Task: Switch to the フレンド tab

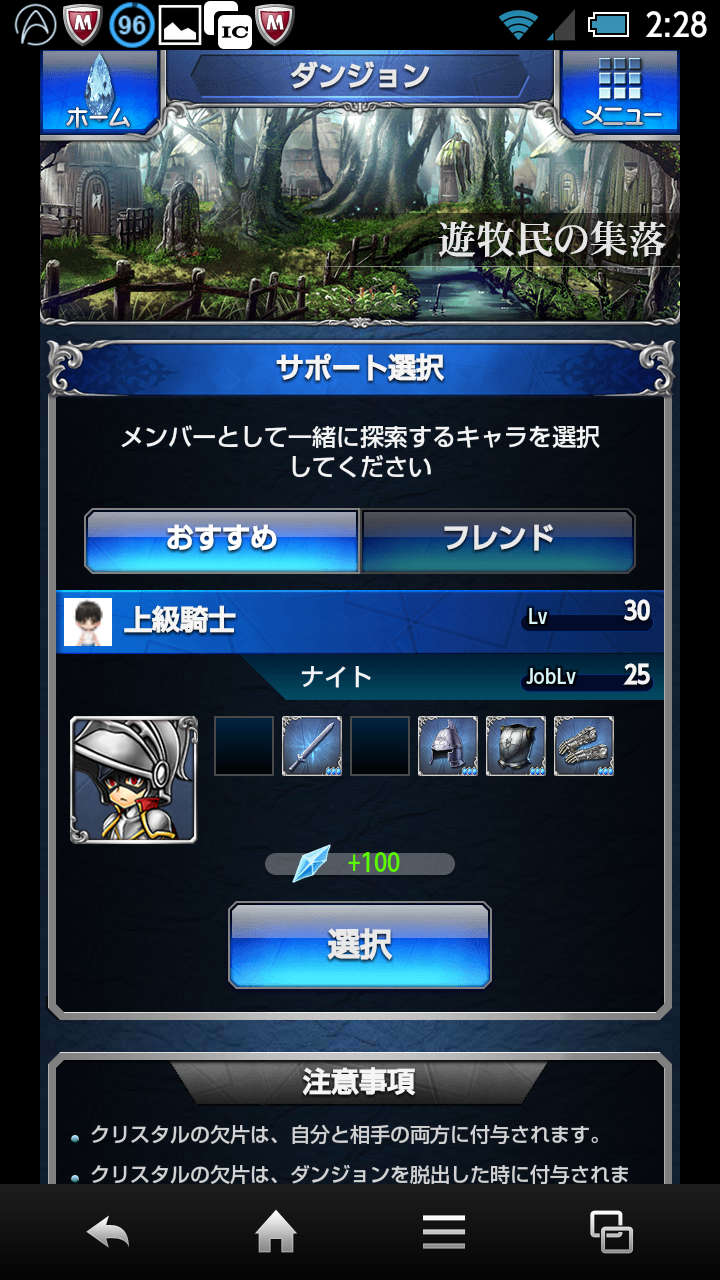Action: tap(498, 540)
